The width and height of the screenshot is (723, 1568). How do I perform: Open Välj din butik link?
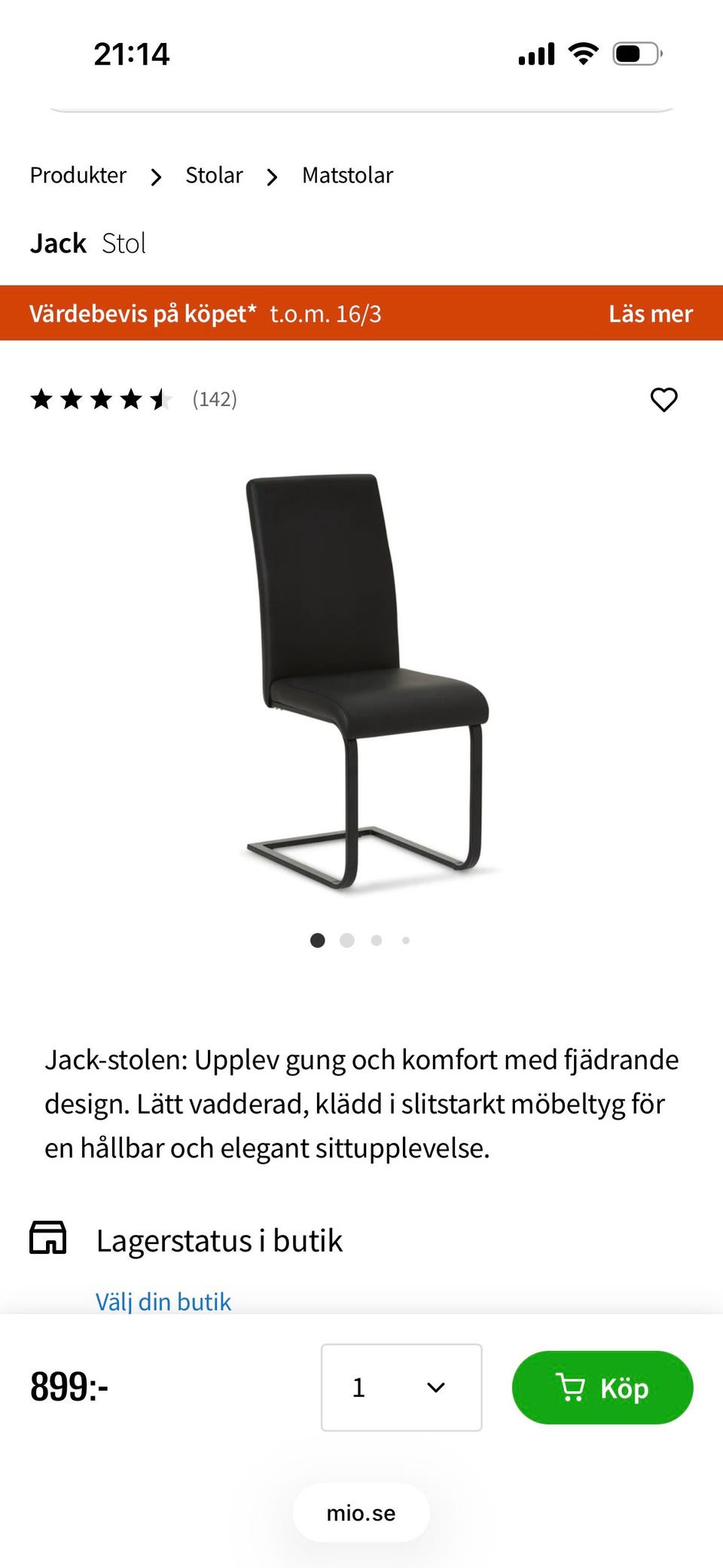click(x=163, y=1301)
